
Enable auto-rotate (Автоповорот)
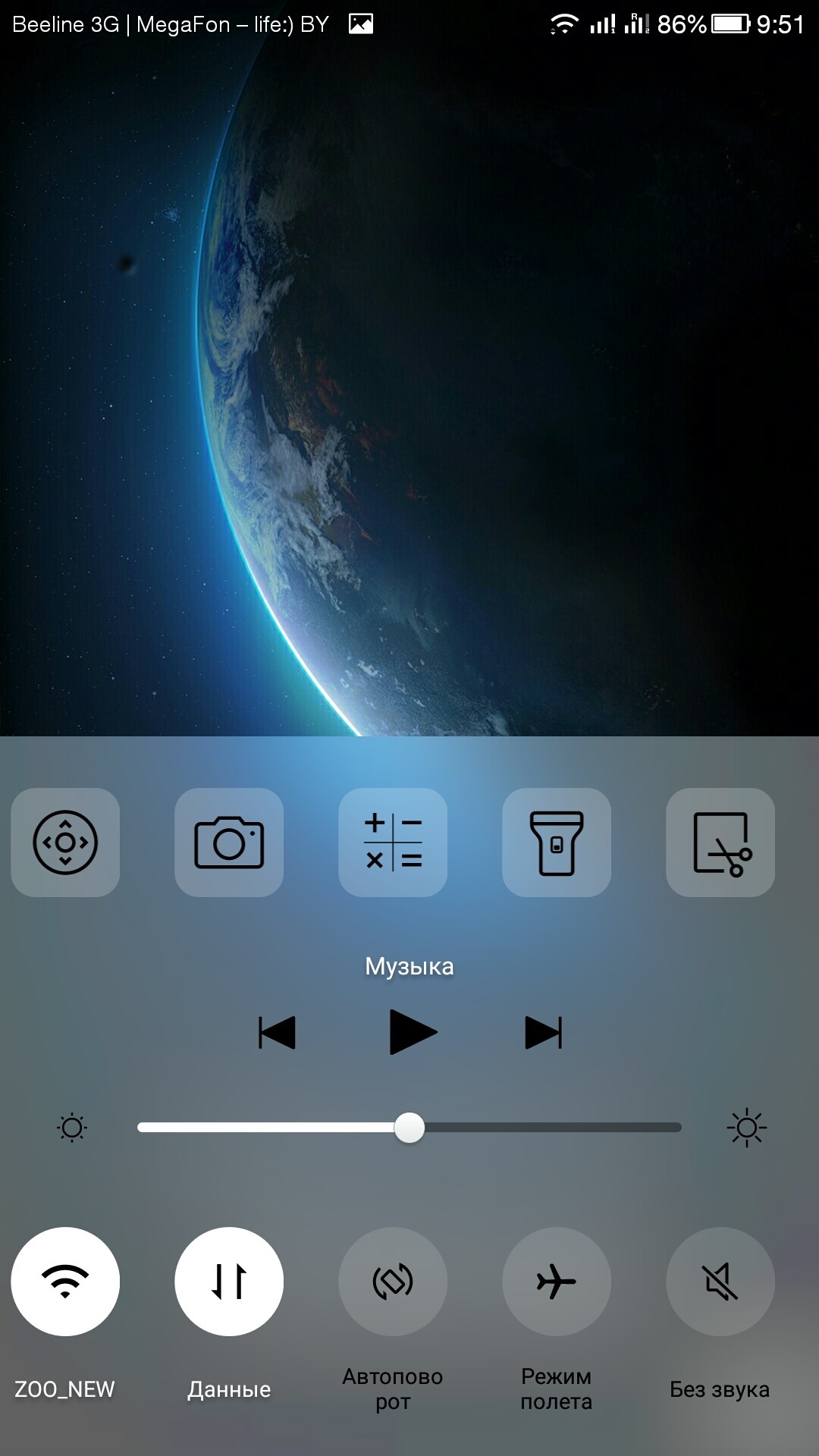[x=393, y=1282]
